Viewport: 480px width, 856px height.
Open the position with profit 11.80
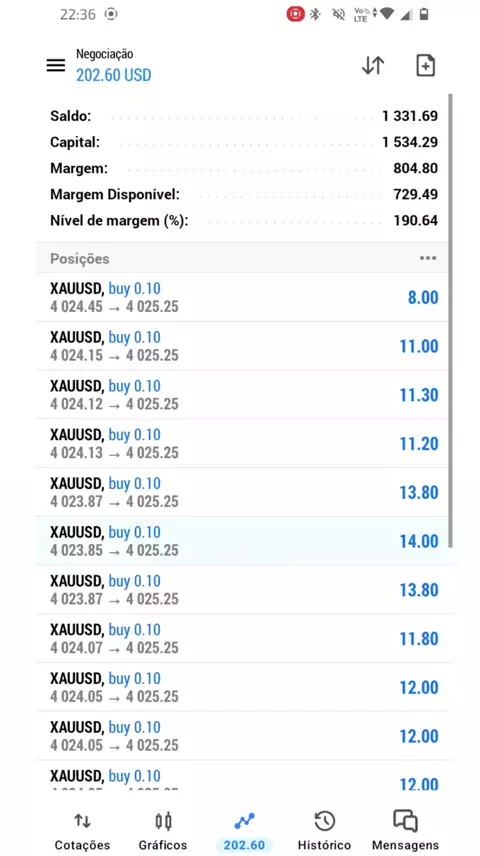[244, 639]
